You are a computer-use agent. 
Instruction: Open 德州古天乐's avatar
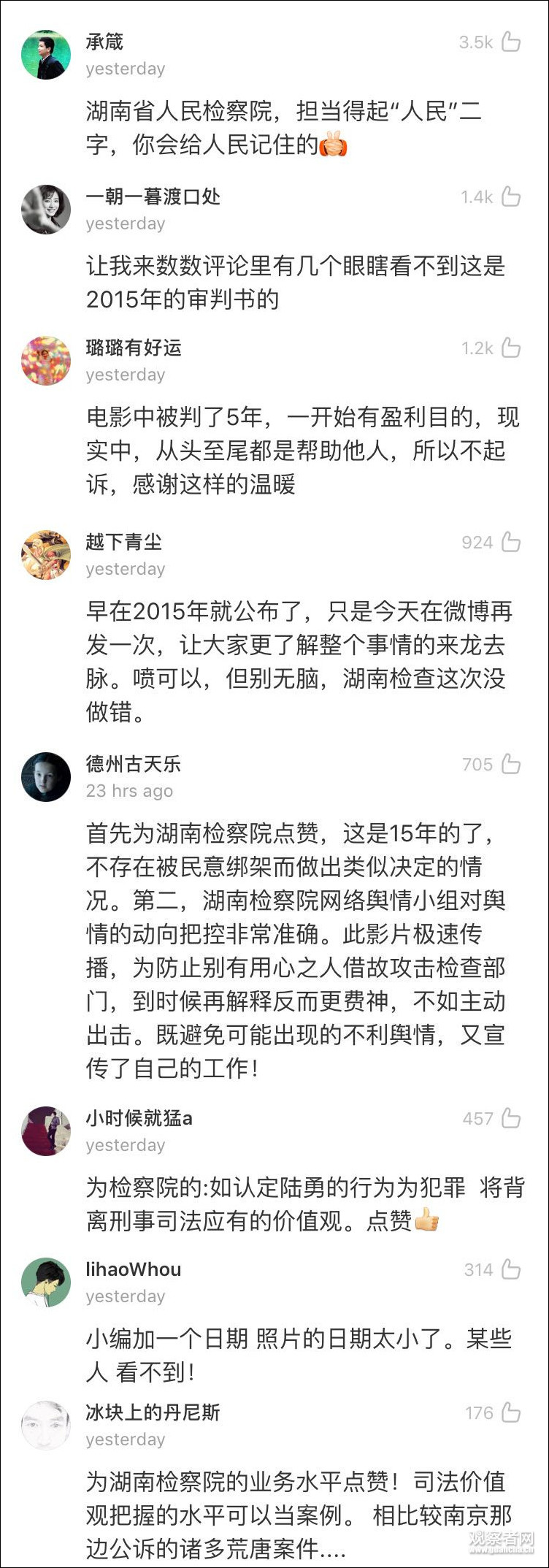point(46,777)
